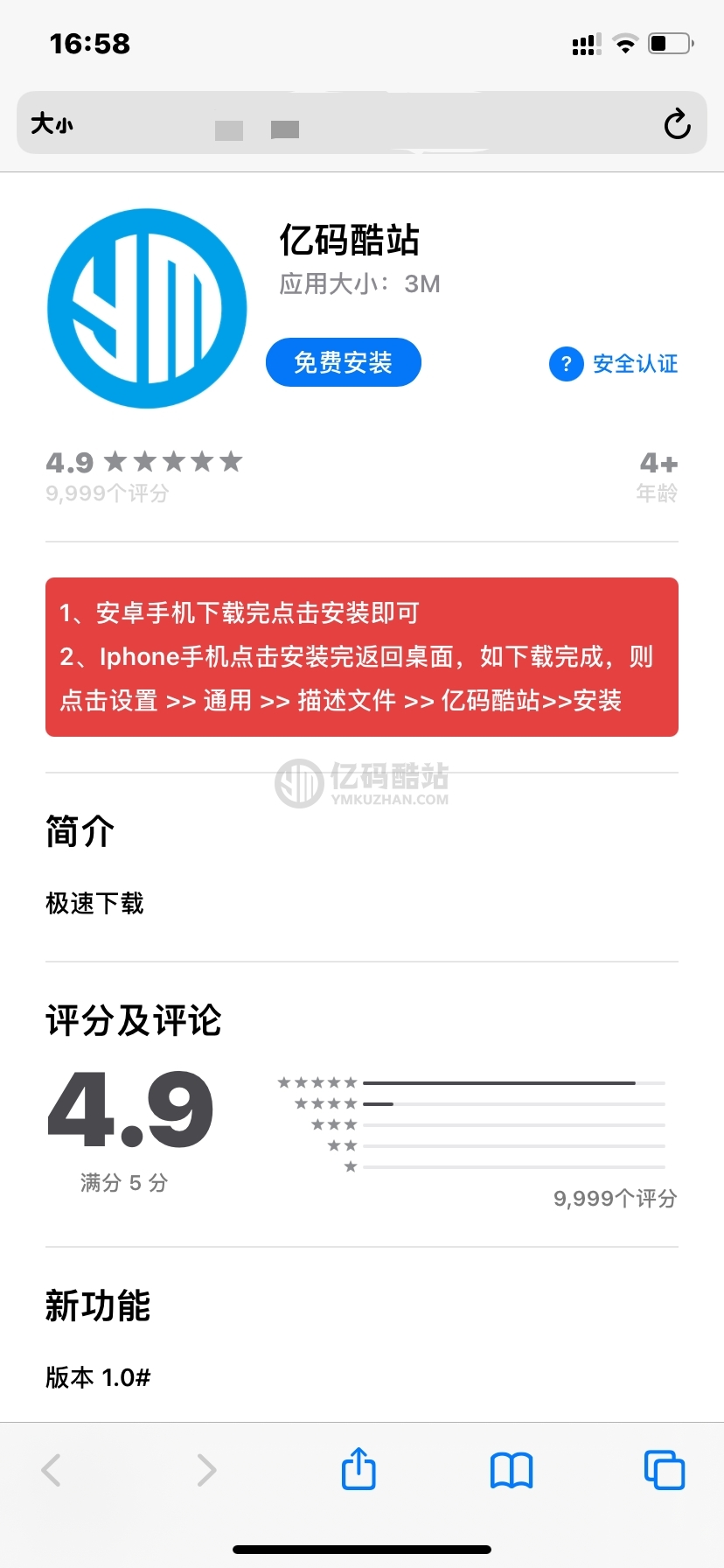Open the Safari share sheet
The height and width of the screenshot is (1568, 724).
(x=359, y=1469)
